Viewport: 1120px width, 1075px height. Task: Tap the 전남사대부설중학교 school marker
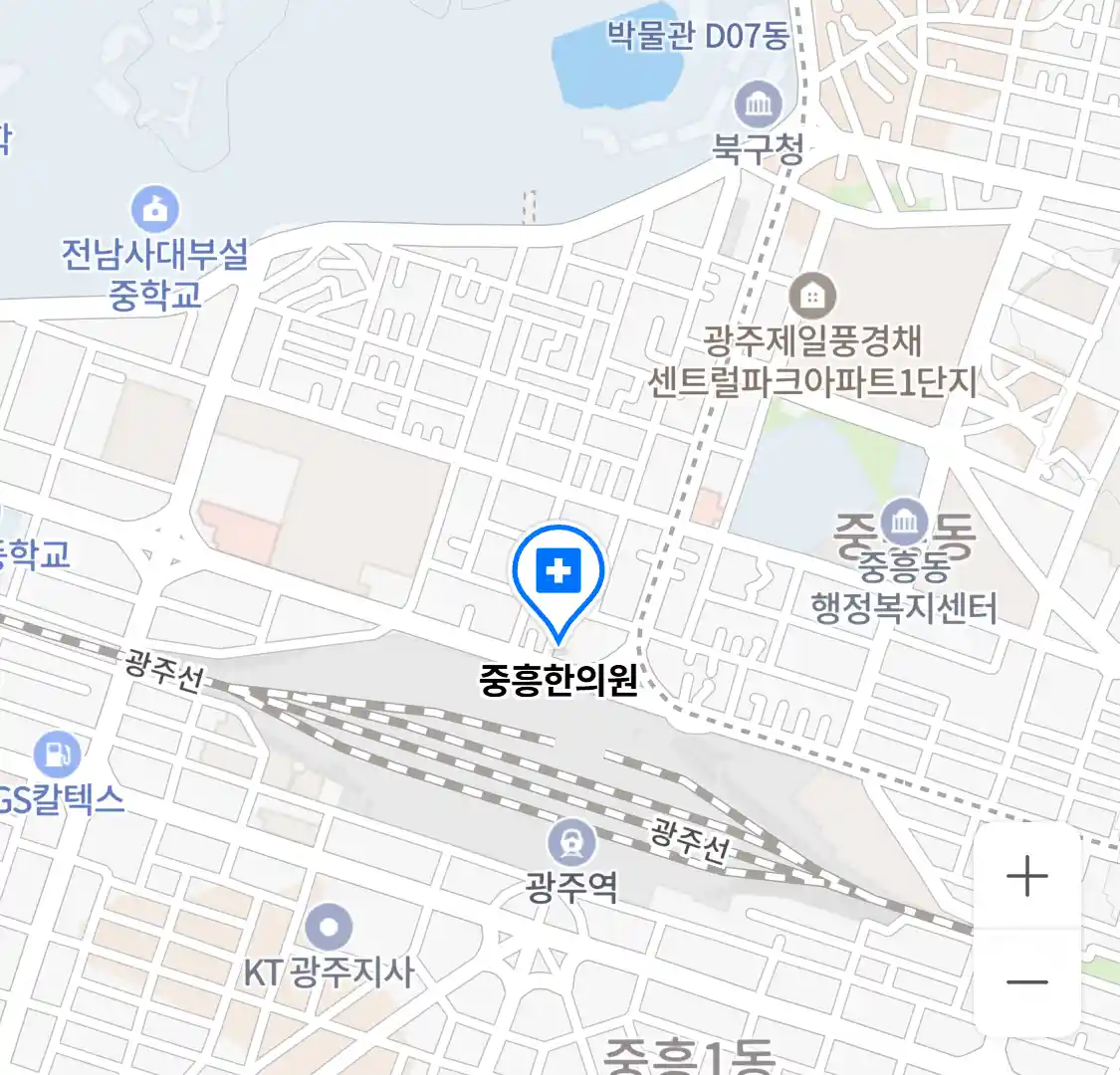click(155, 210)
